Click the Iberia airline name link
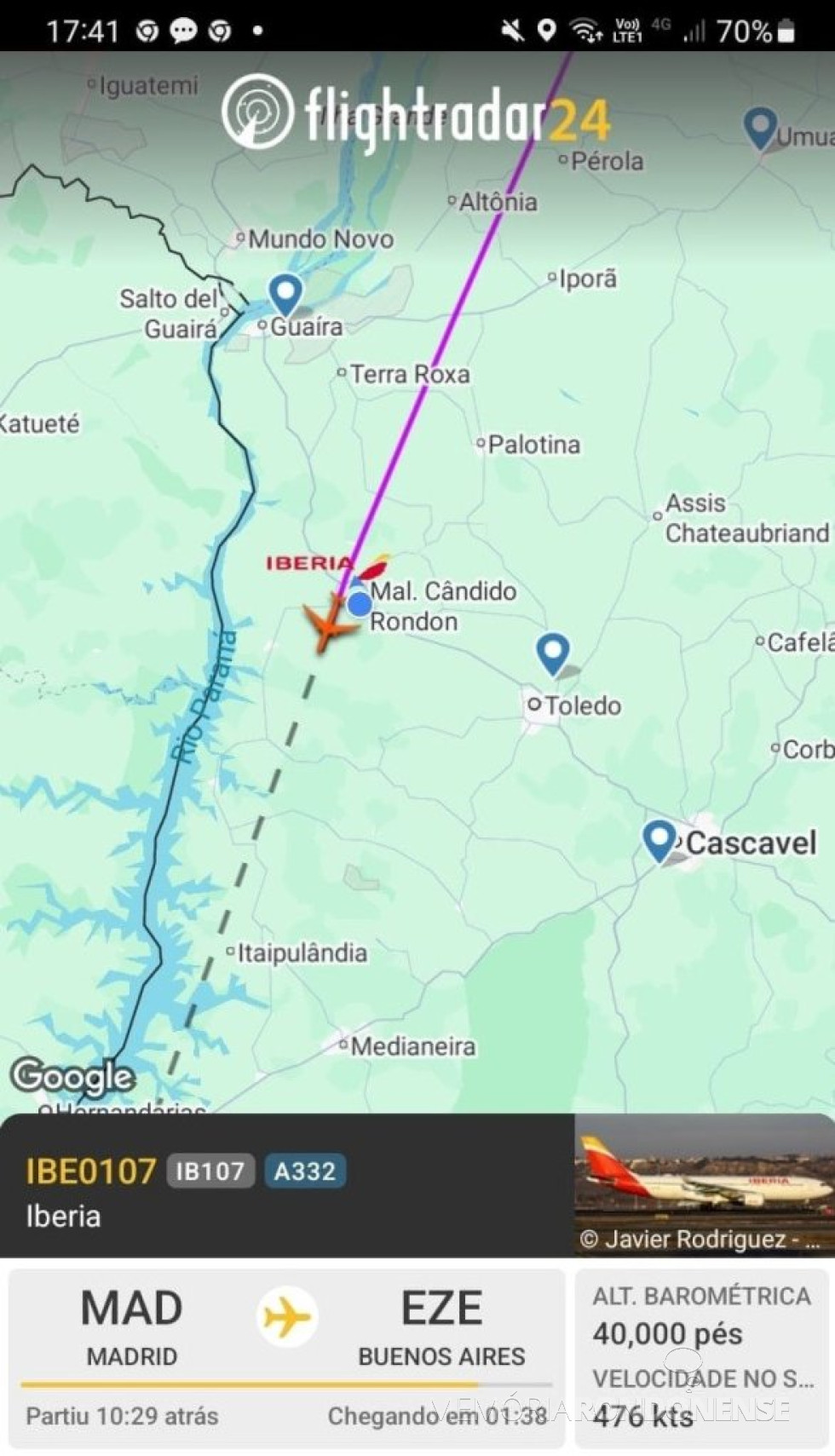The image size is (835, 1456). pyautogui.click(x=62, y=1217)
